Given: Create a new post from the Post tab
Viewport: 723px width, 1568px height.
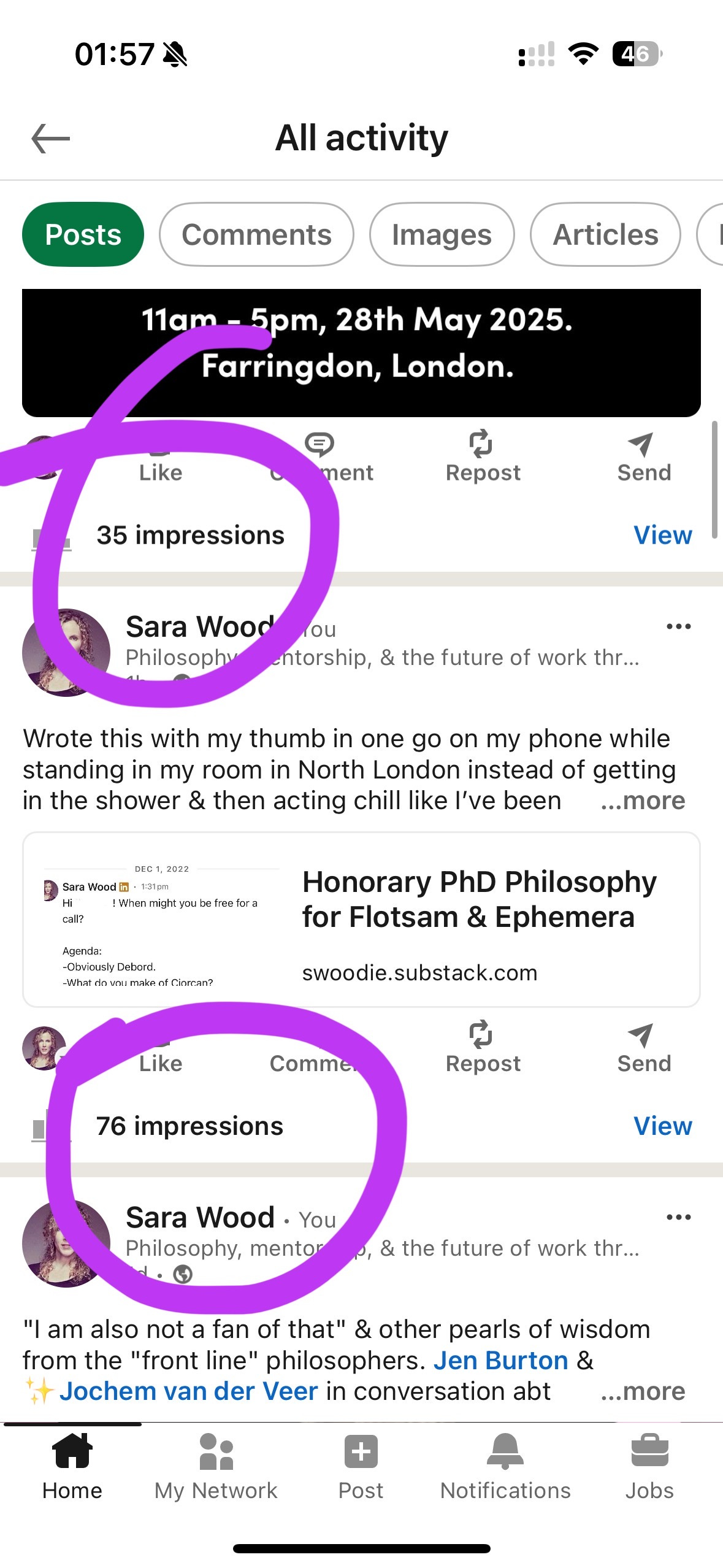Looking at the screenshot, I should (361, 1467).
